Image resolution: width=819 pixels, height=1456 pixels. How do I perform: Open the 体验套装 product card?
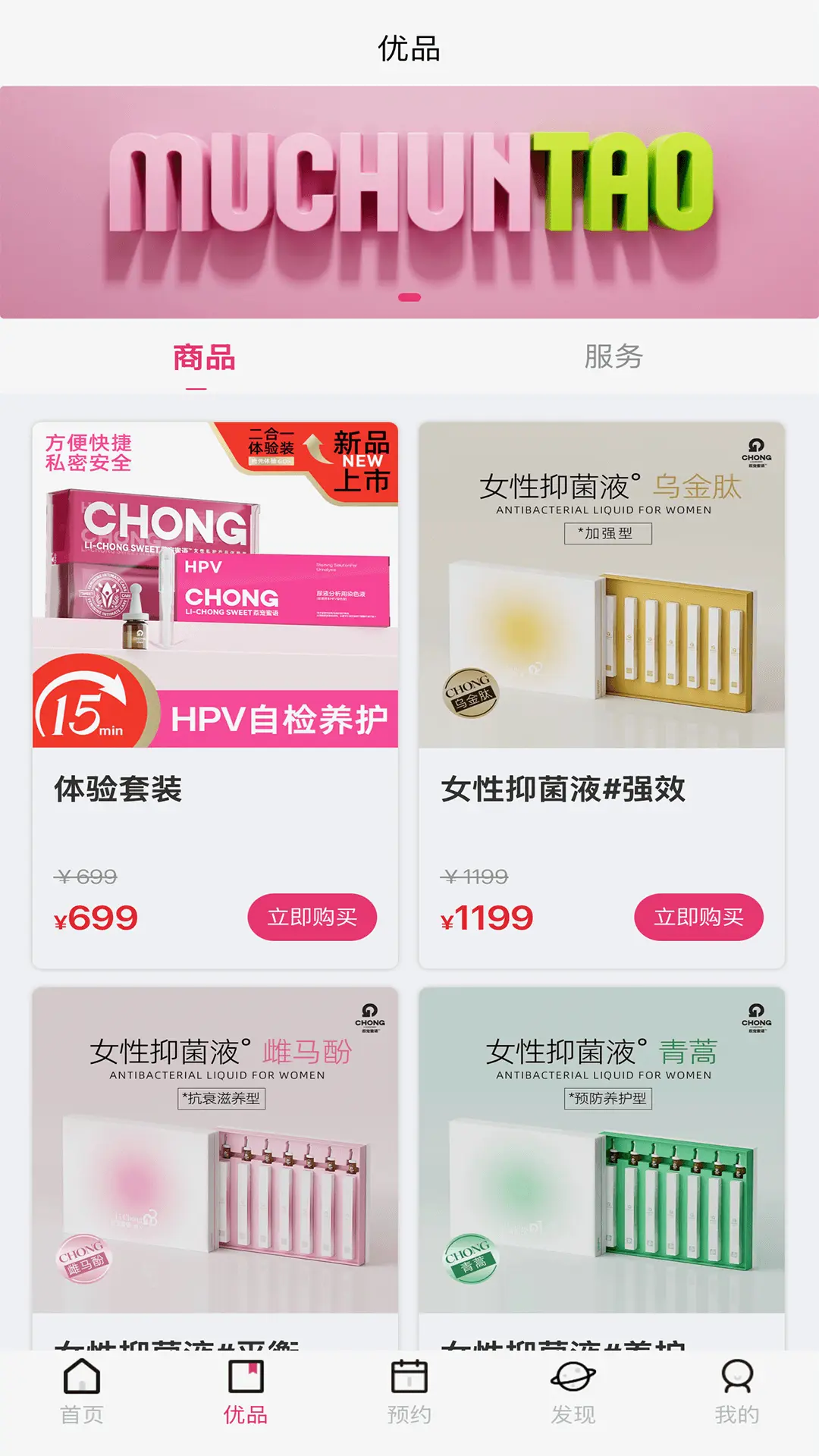coord(215,607)
